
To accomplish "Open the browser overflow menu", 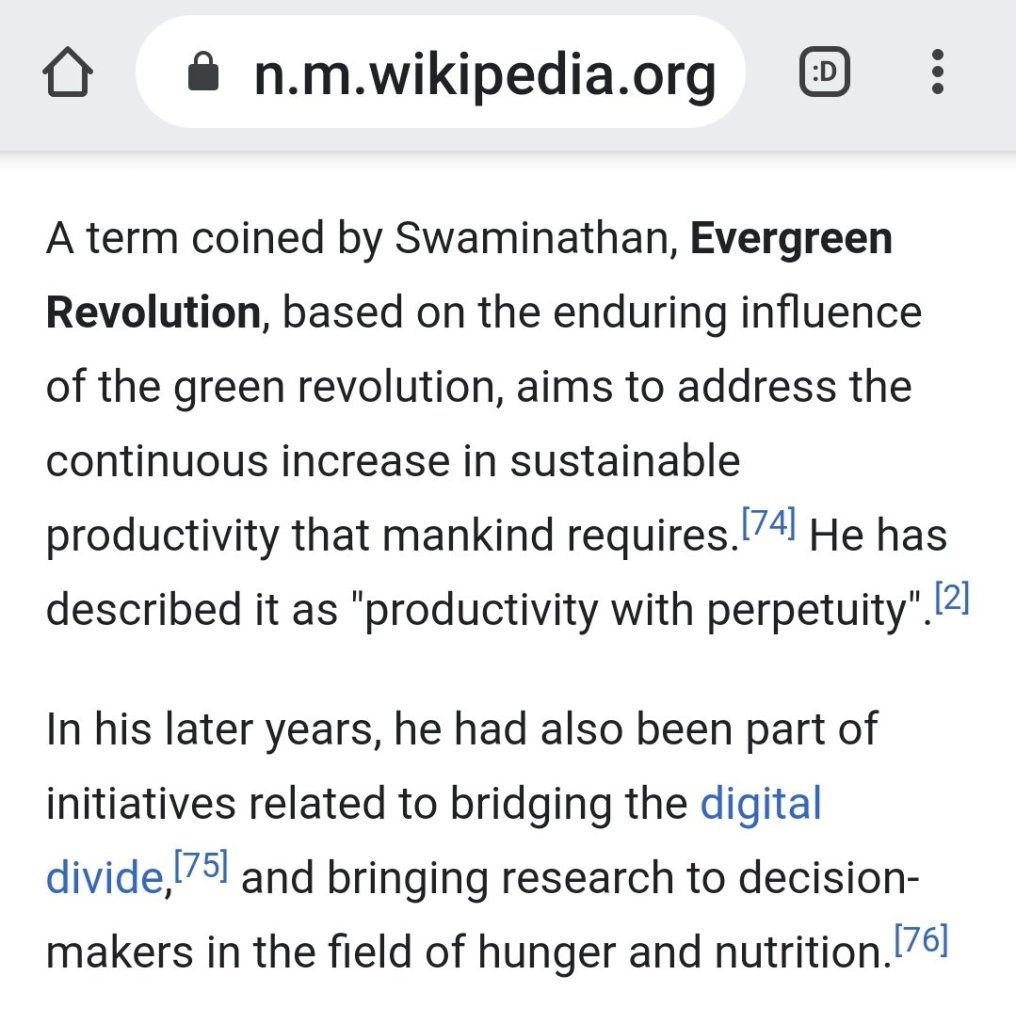I will coord(937,74).
